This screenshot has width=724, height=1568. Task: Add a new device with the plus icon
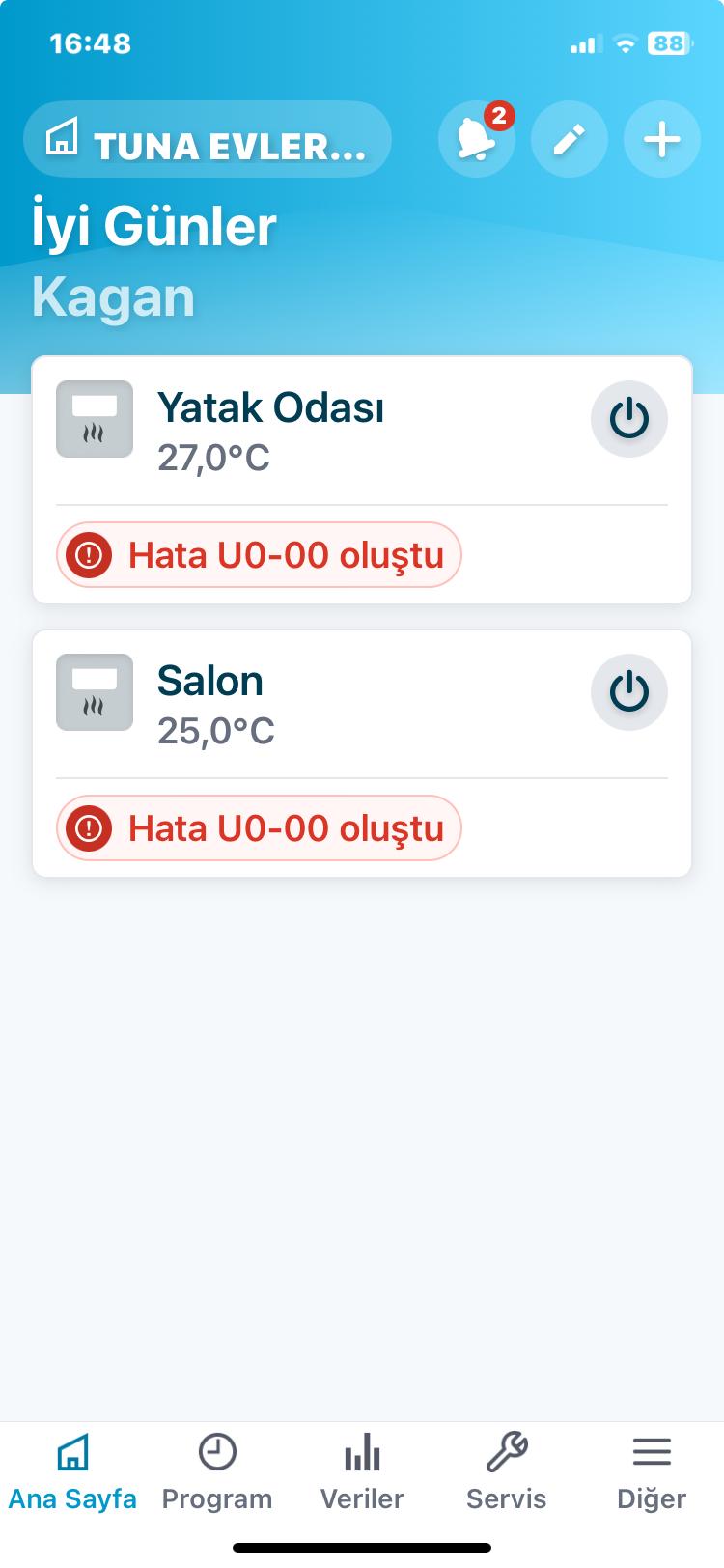coord(661,139)
